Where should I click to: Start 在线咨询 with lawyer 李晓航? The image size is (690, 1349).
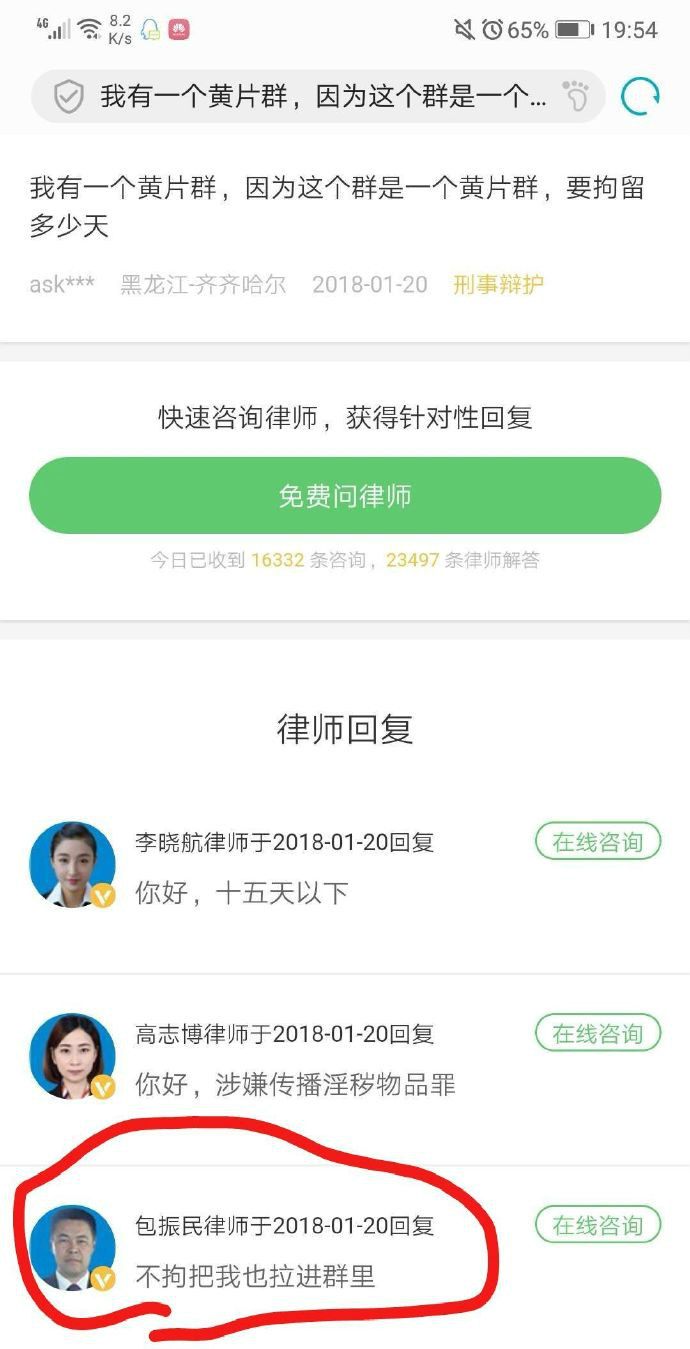(598, 842)
